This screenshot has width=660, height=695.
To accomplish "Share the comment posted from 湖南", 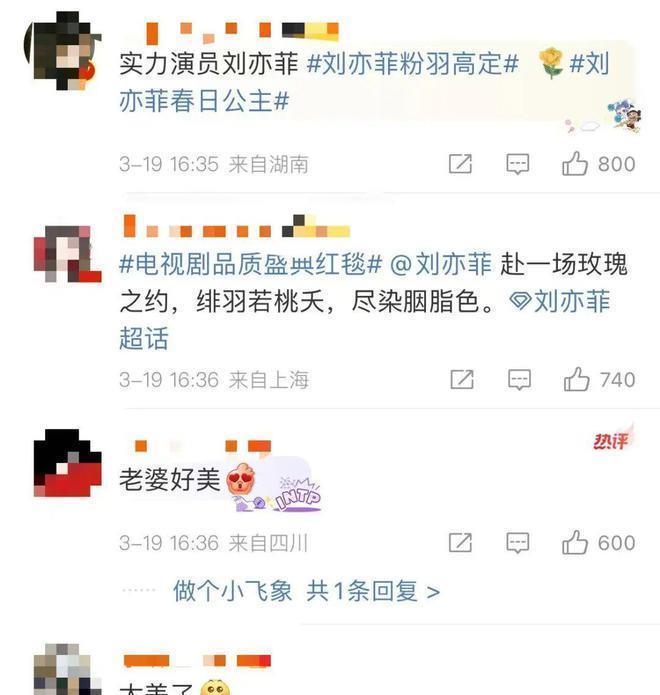I will [x=460, y=164].
